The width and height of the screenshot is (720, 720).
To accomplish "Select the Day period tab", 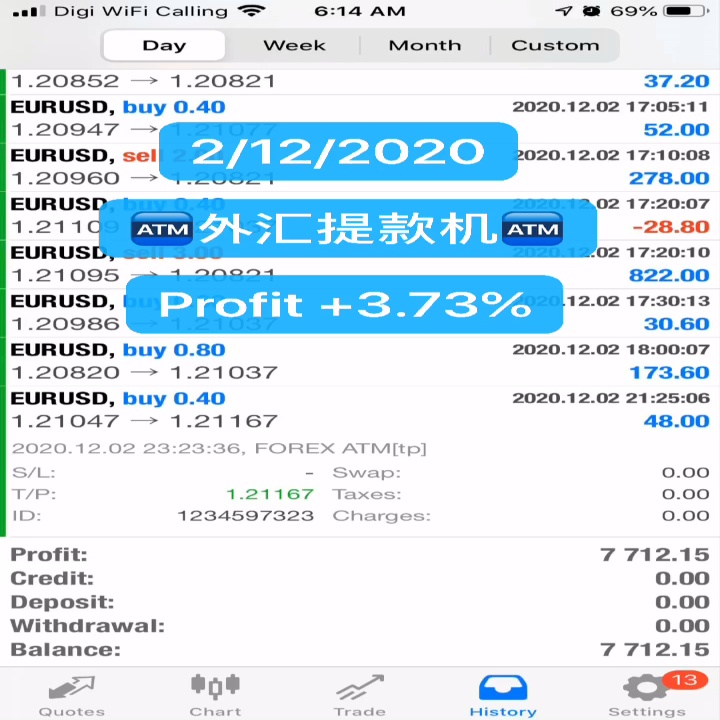I will [164, 45].
